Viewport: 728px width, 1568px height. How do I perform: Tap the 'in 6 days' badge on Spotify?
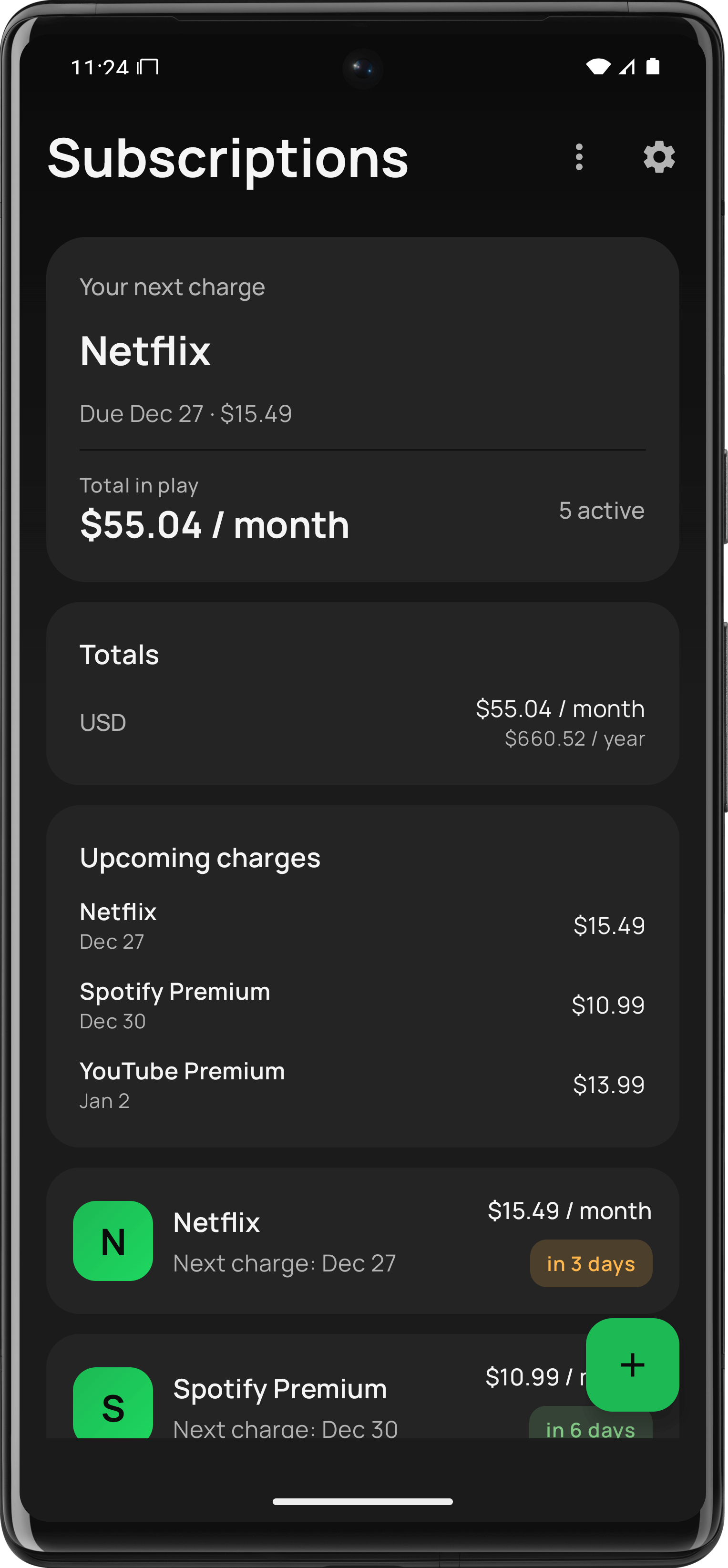coord(590,1429)
